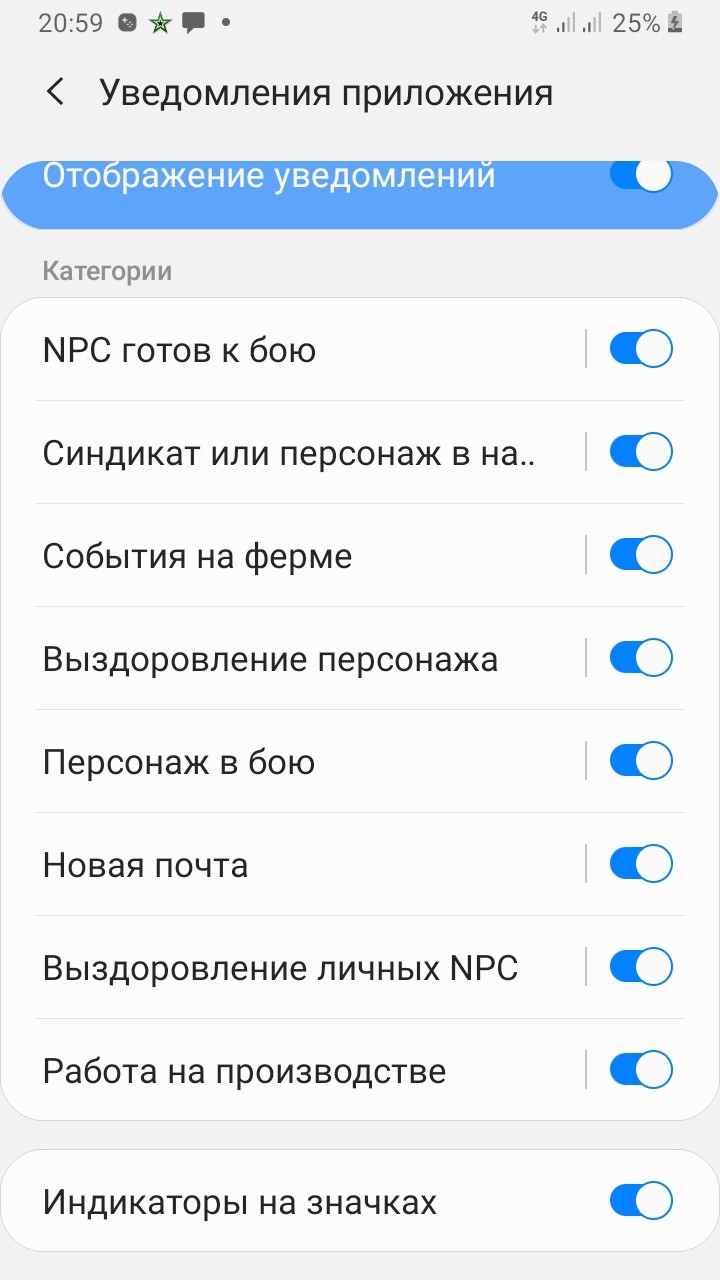Switch off the События на ферме toggle
This screenshot has height=1280, width=720.
tap(641, 555)
